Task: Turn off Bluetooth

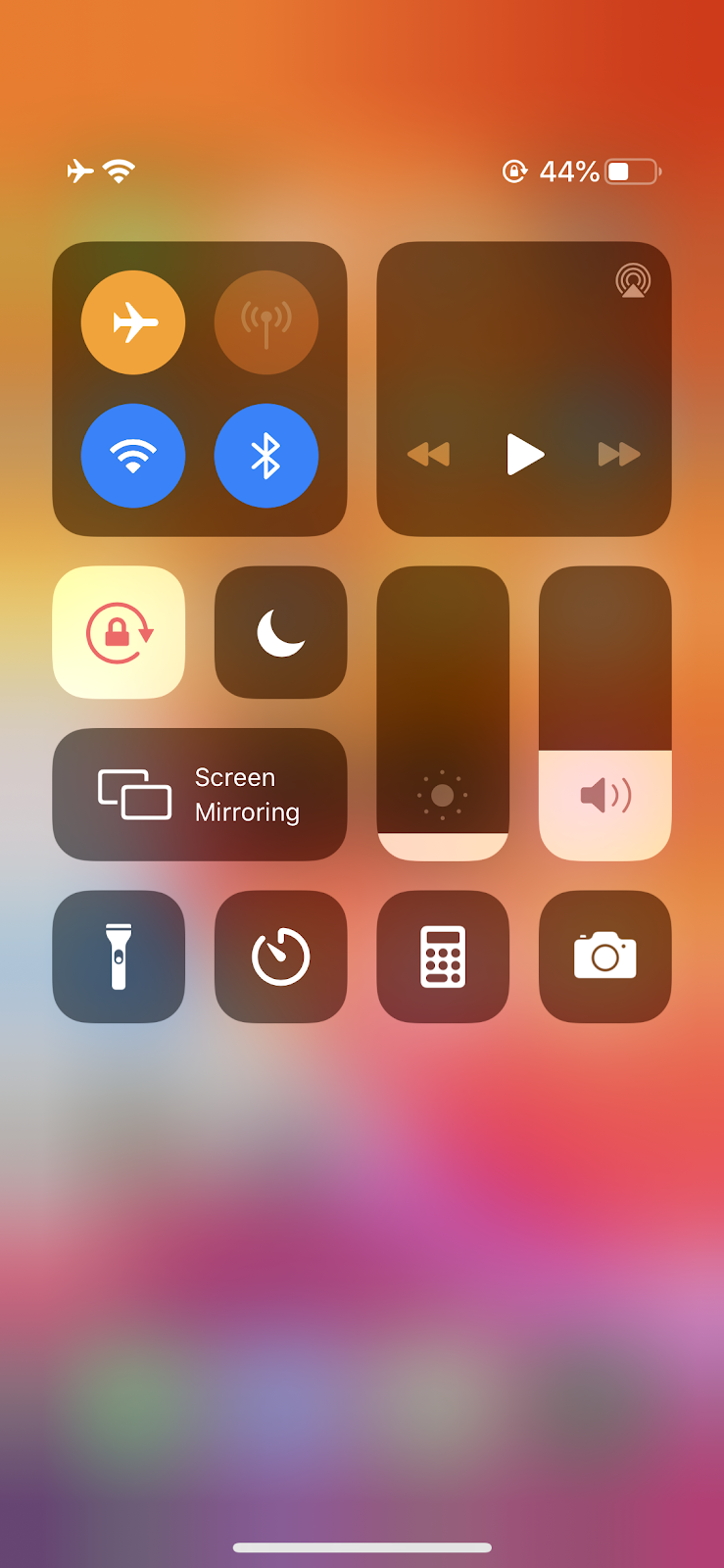Action: coord(266,456)
